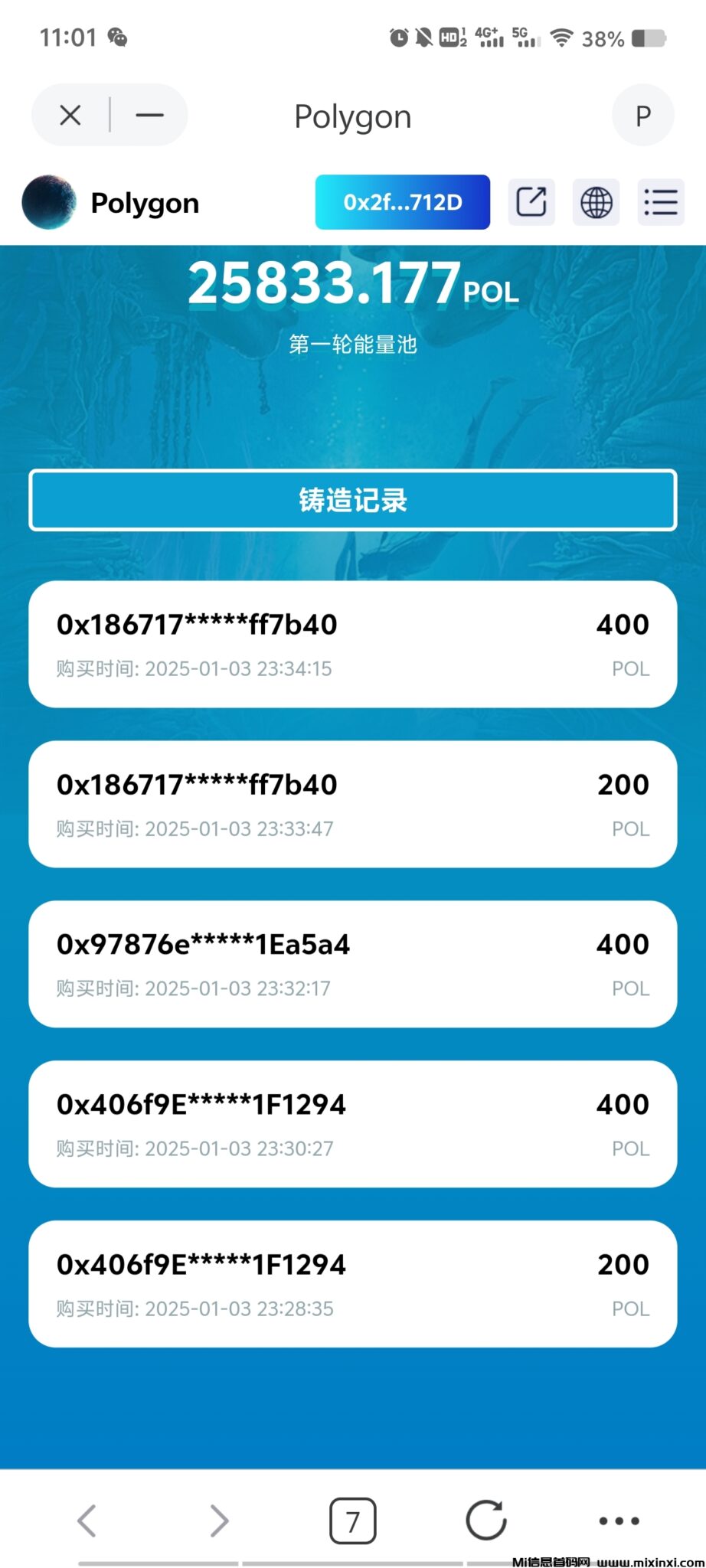Open the external share icon
This screenshot has width=706, height=1568.
531,202
